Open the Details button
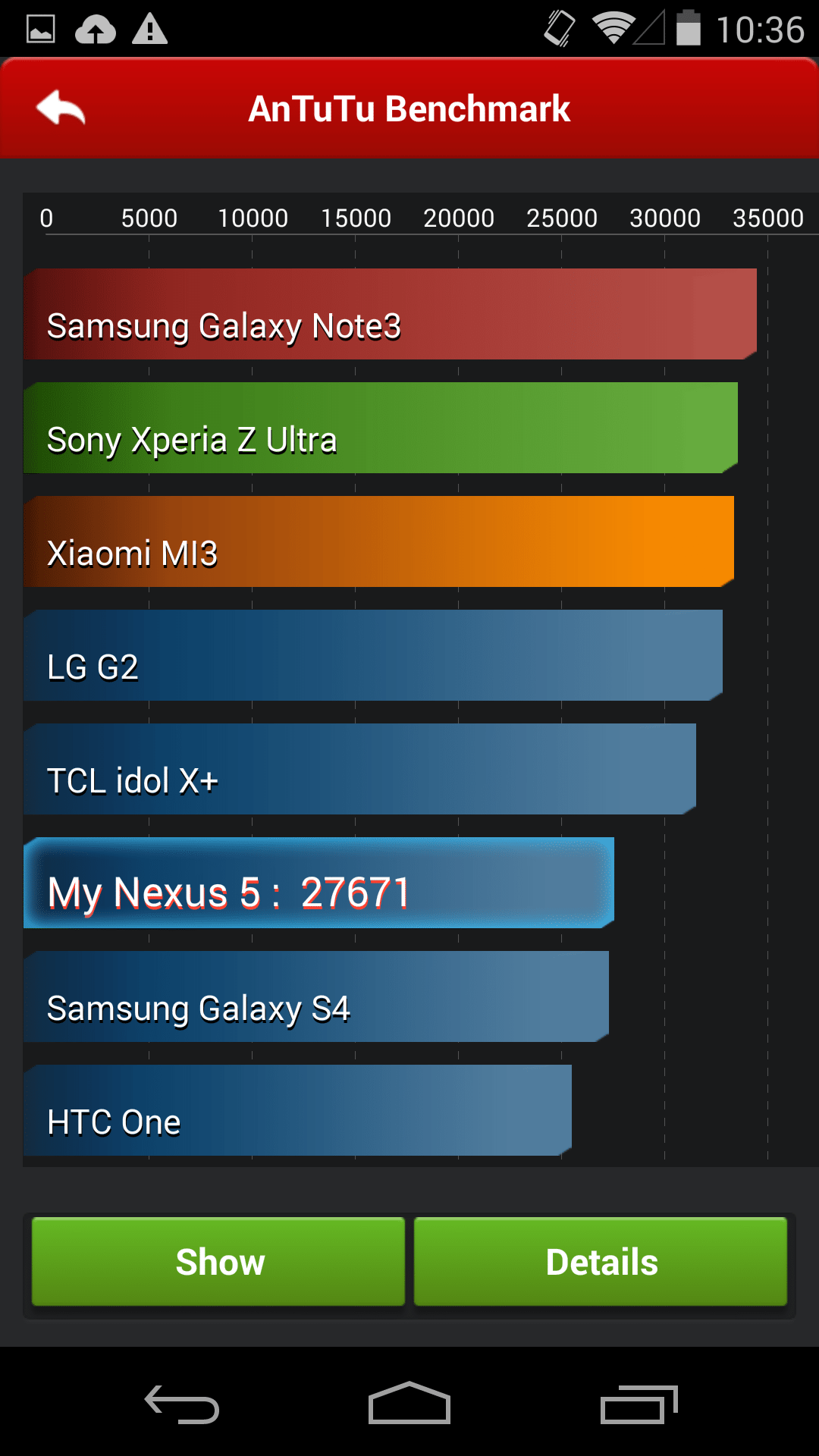 [x=601, y=1262]
